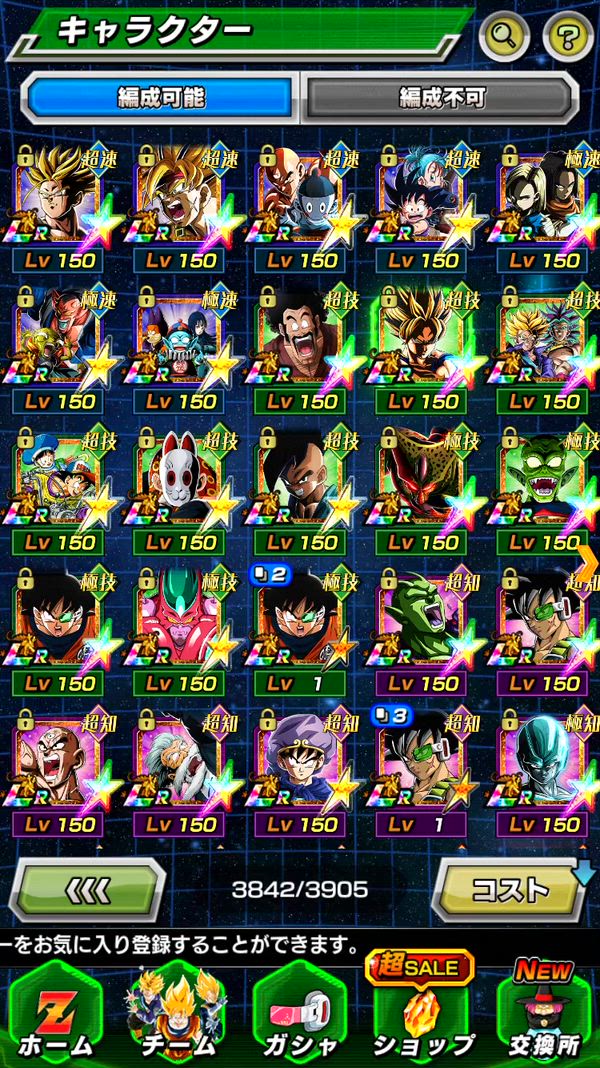
Task: Go to the 交換所 tab
Action: tap(544, 1012)
